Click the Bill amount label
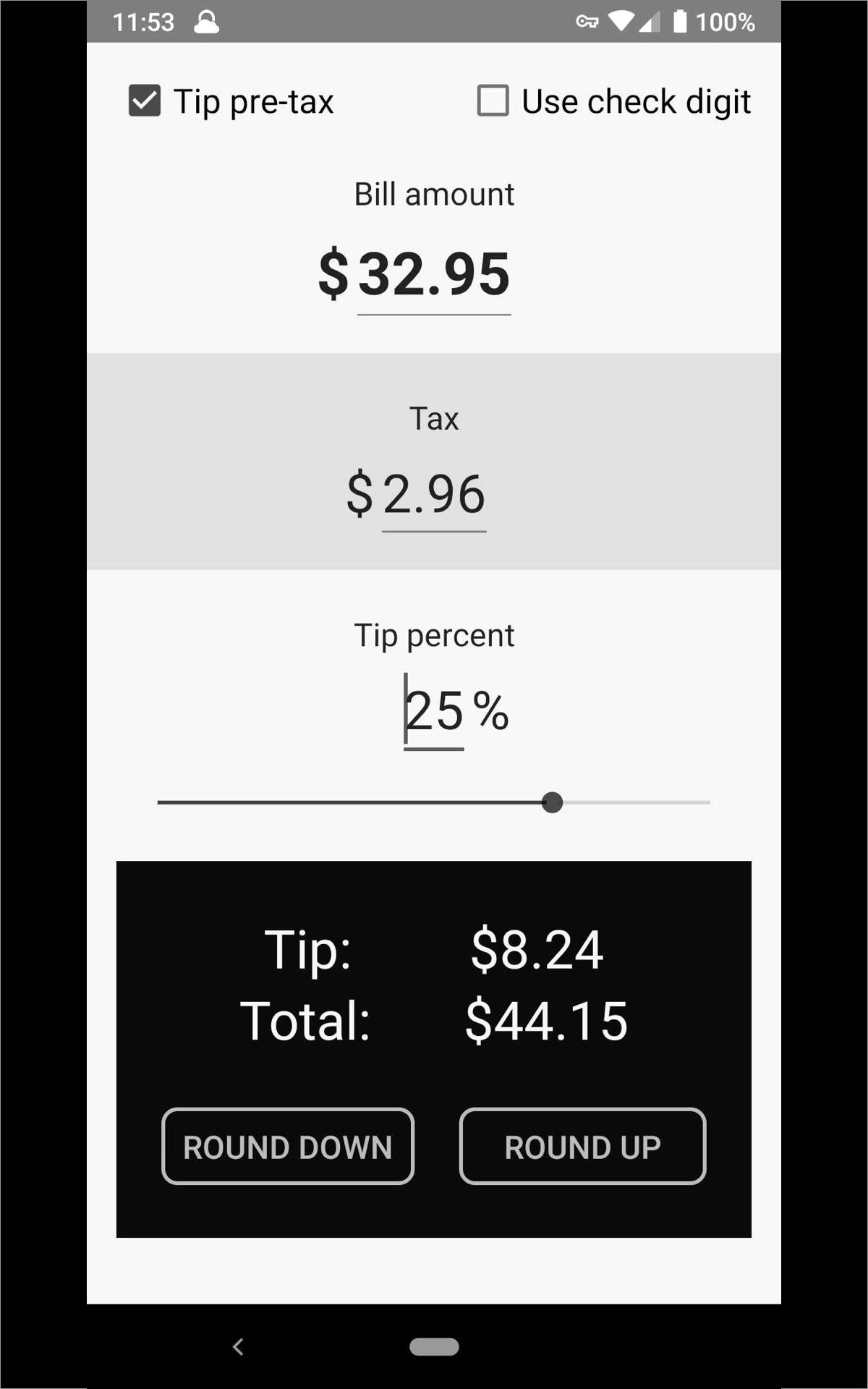The image size is (868, 1389). pyautogui.click(x=433, y=193)
